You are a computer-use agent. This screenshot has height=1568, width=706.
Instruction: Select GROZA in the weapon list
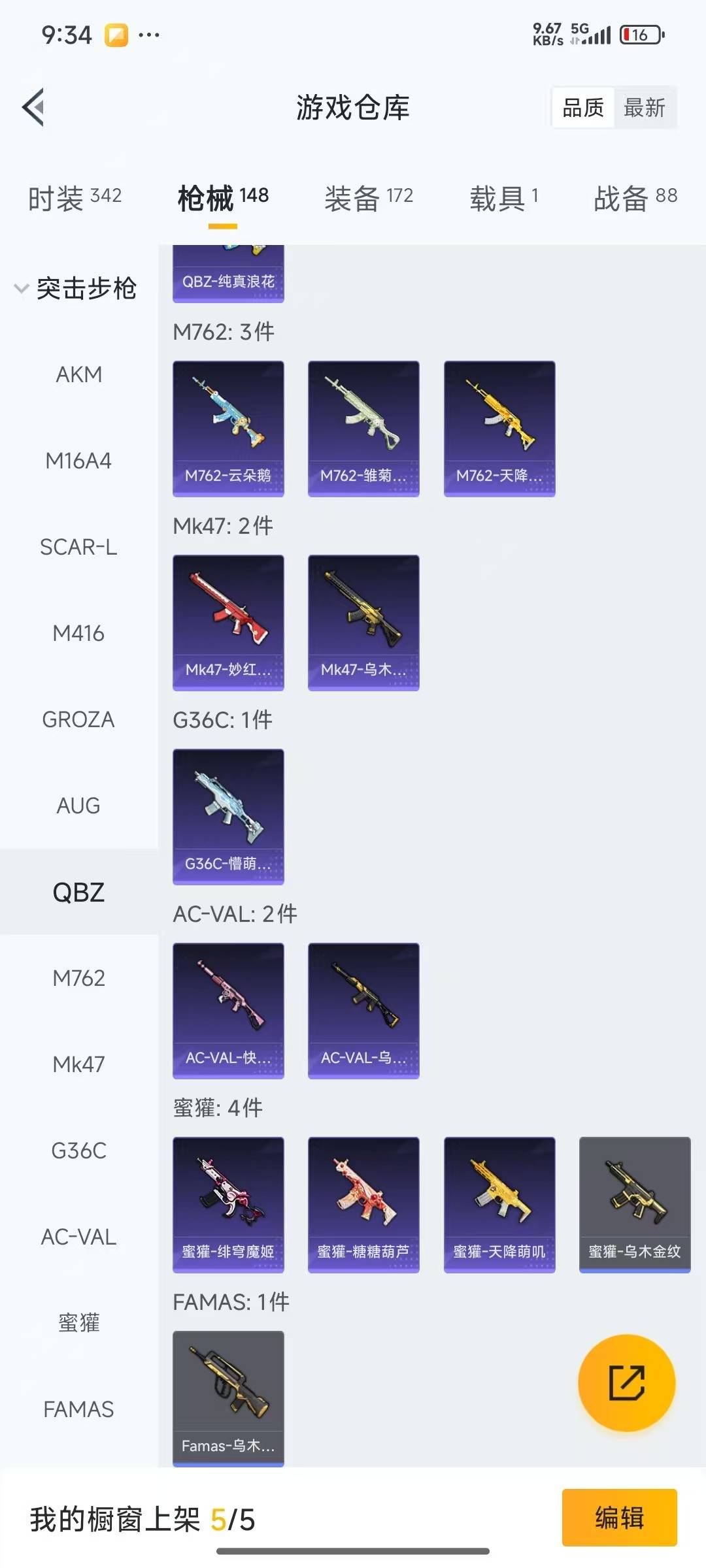[79, 719]
